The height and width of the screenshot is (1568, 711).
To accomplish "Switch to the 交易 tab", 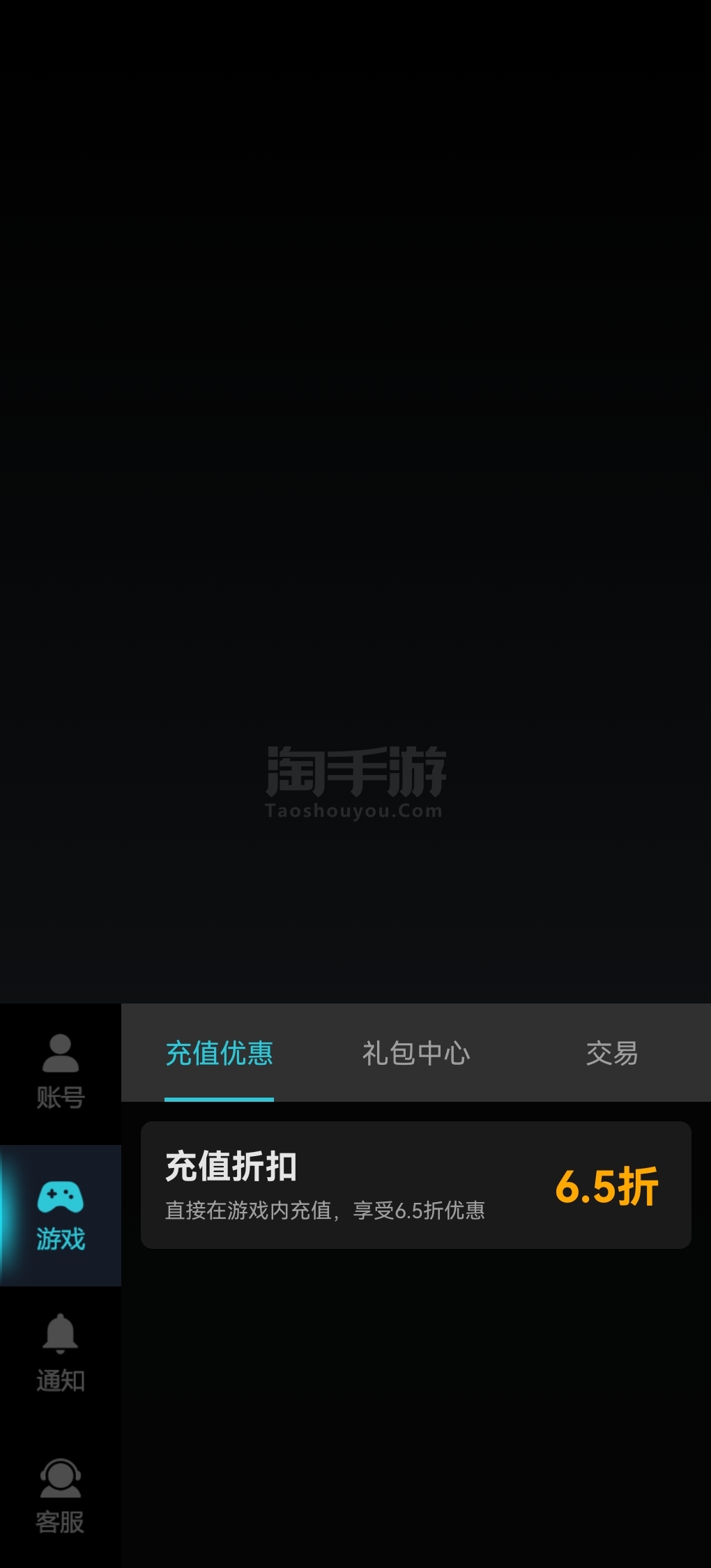I will pos(611,1053).
